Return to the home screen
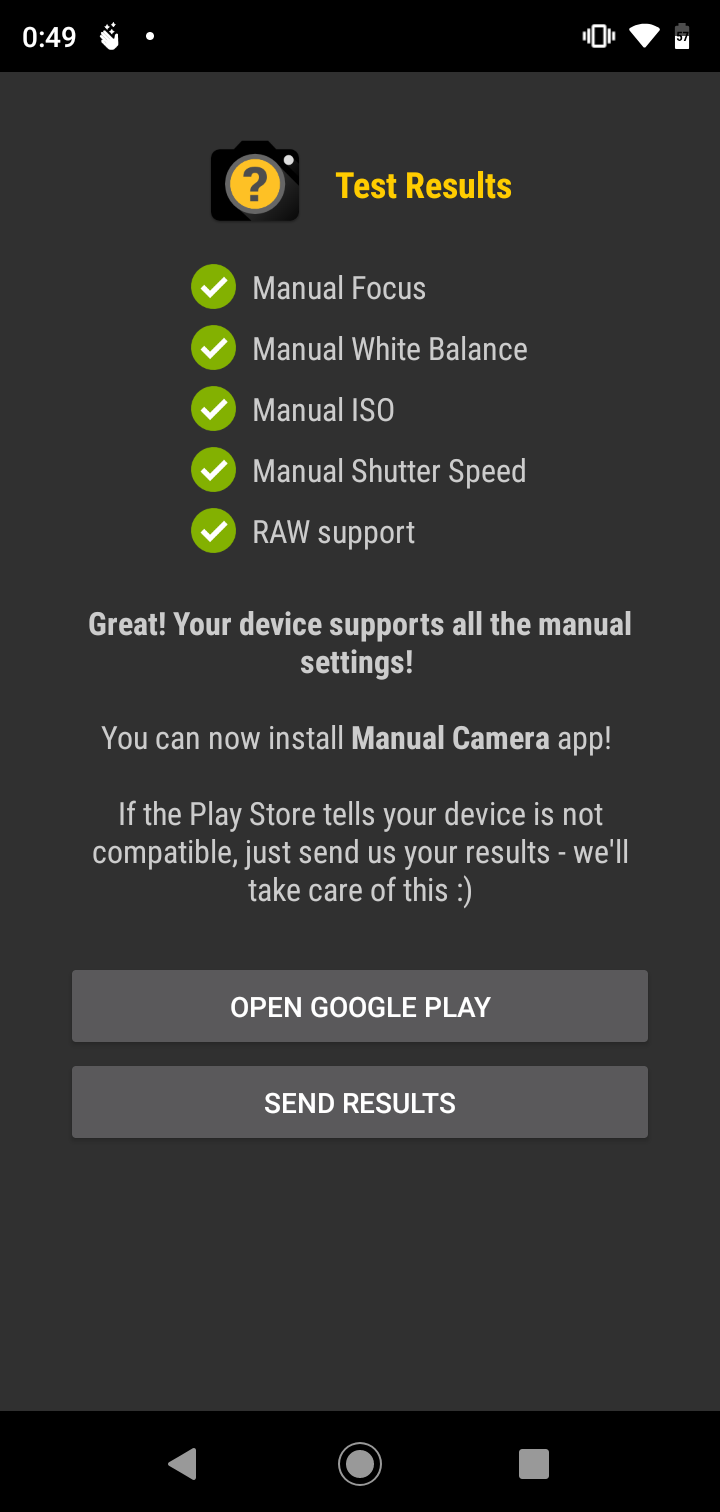The image size is (720, 1512). point(360,1464)
